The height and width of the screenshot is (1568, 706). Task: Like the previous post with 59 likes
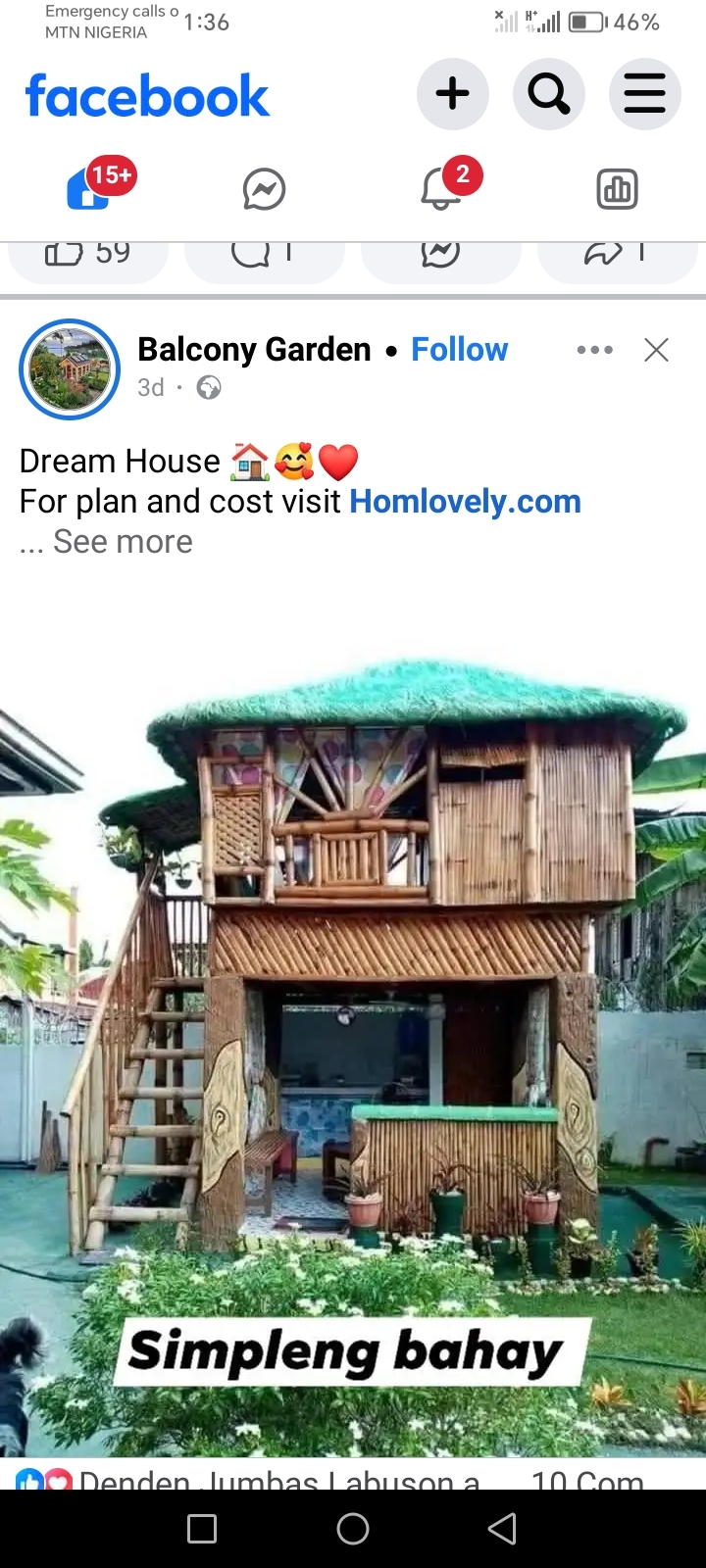click(87, 257)
